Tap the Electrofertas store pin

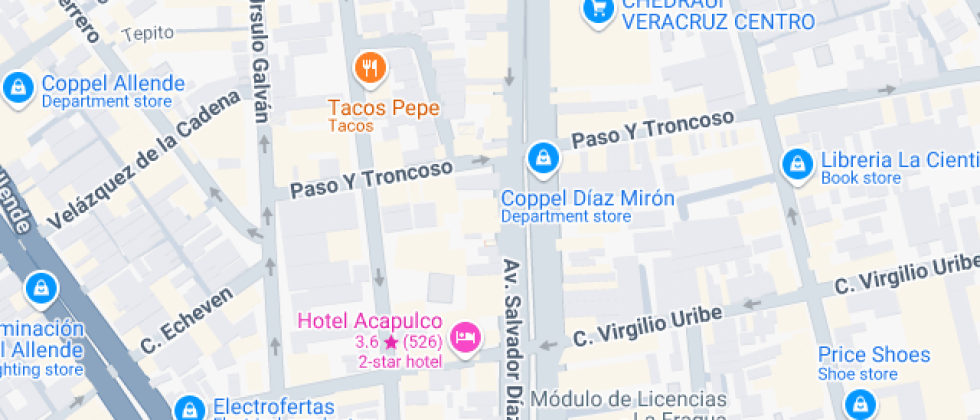point(188,408)
